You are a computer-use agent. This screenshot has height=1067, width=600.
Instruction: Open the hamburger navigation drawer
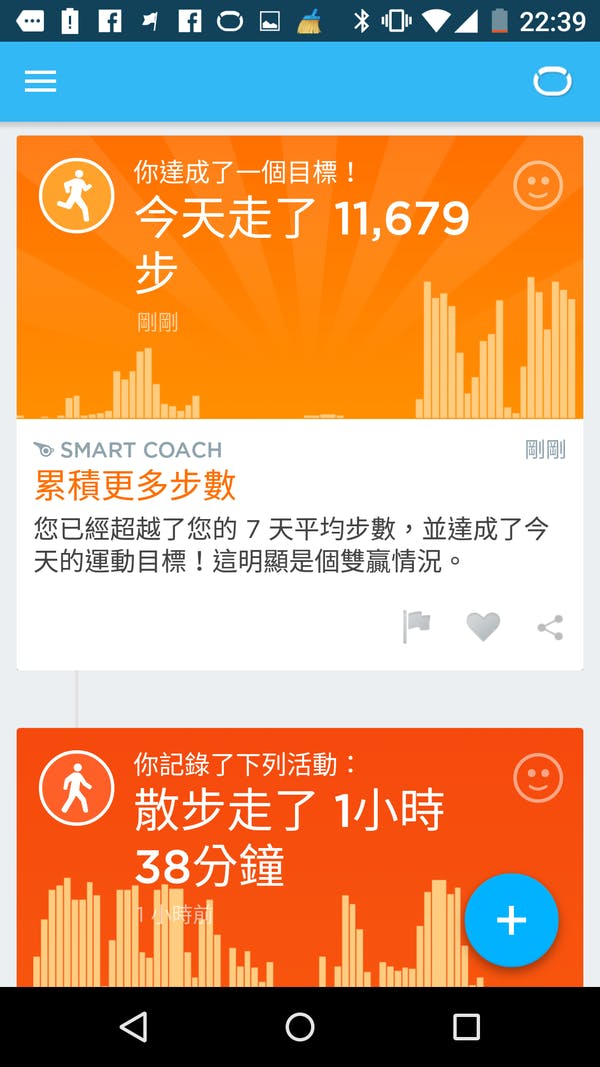(x=40, y=82)
